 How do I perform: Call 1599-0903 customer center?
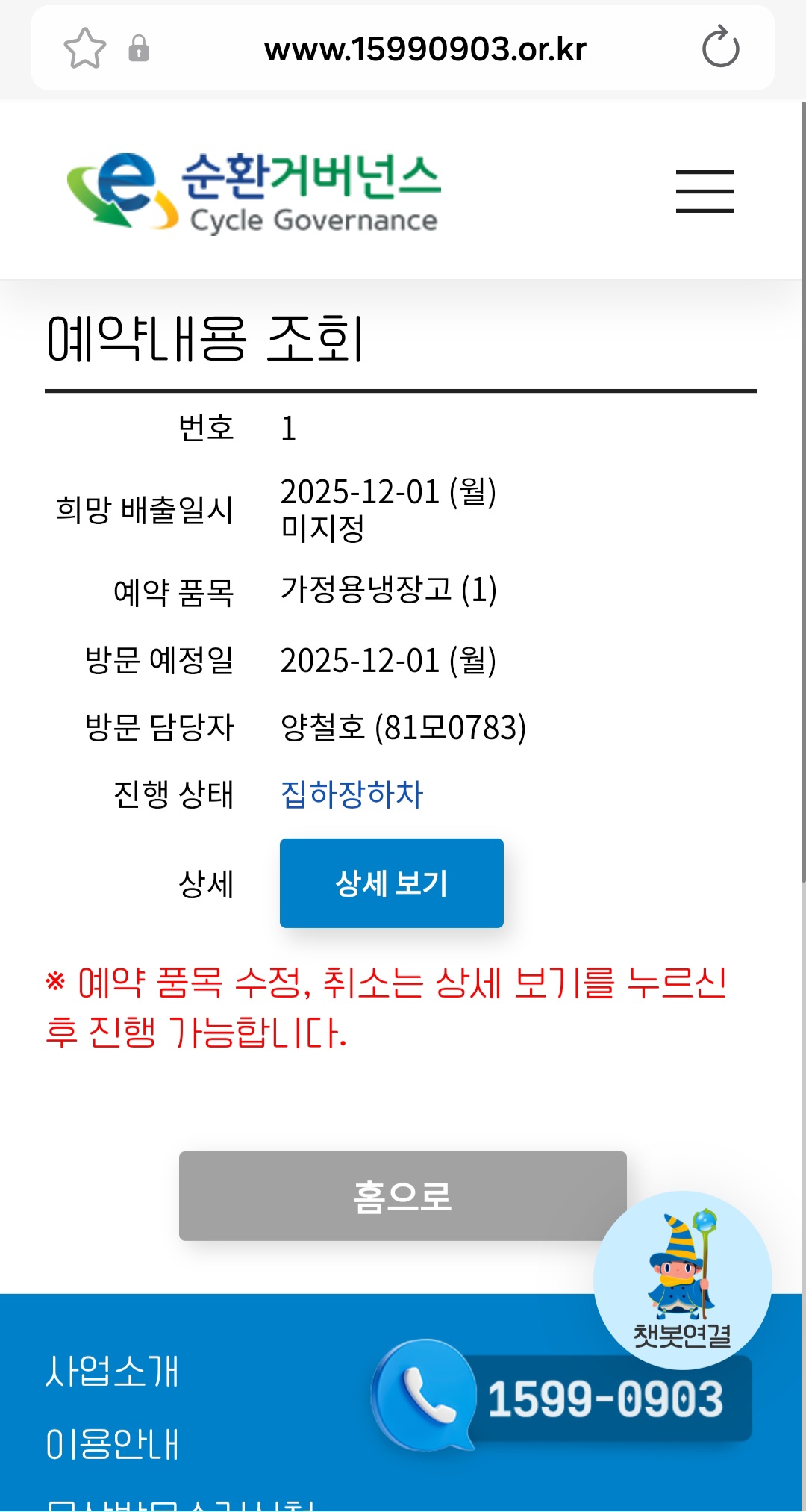click(x=562, y=1396)
